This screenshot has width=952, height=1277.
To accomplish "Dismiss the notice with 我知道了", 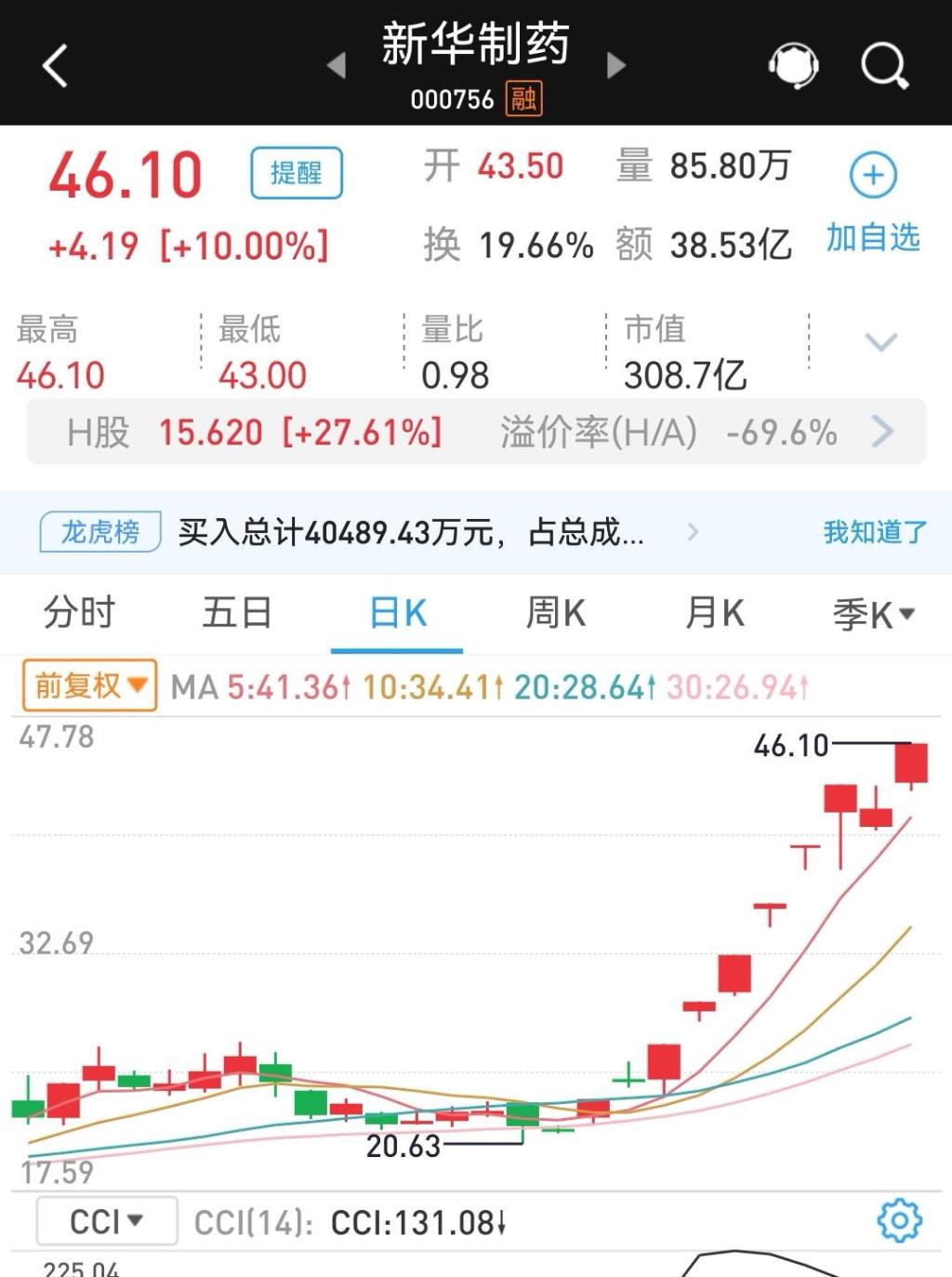I will pos(875,532).
